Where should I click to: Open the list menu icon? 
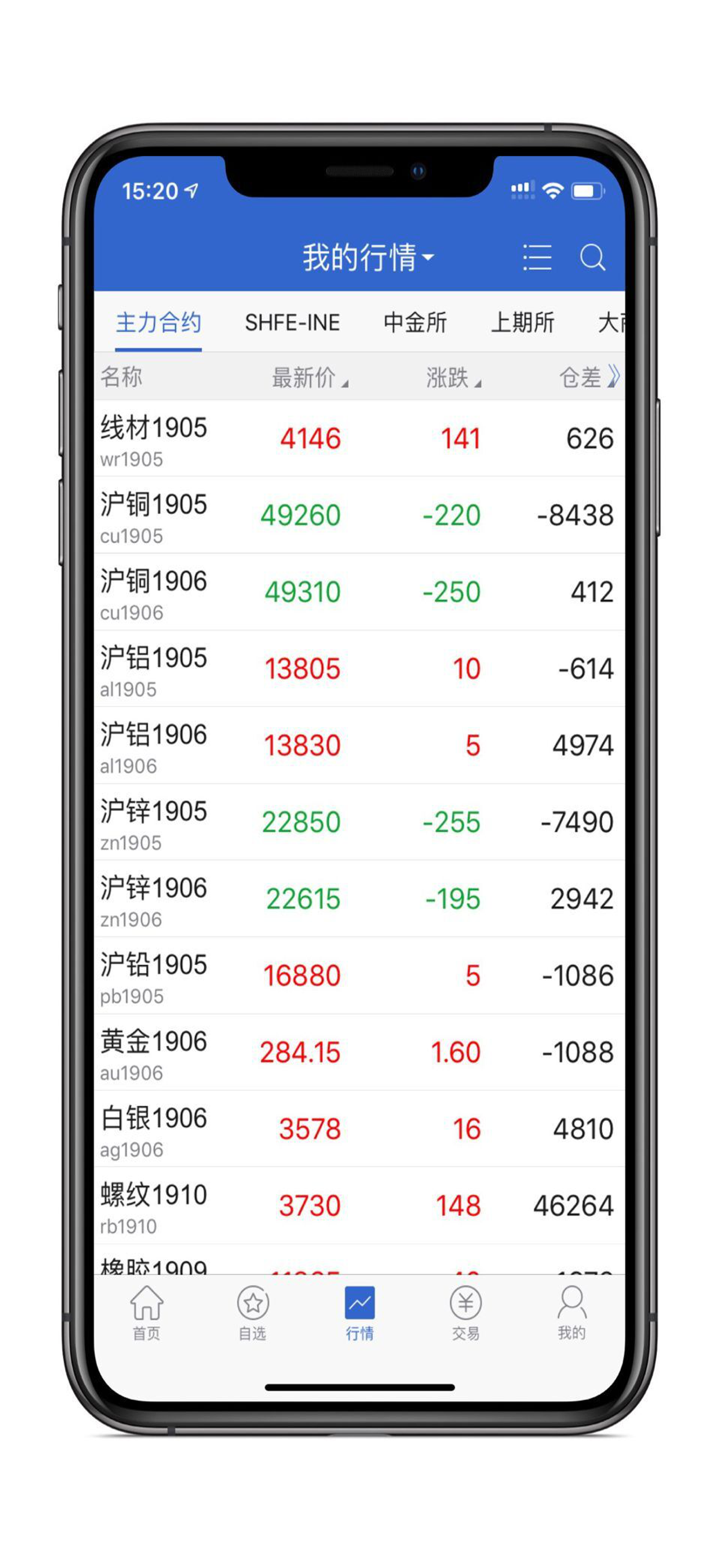[537, 258]
